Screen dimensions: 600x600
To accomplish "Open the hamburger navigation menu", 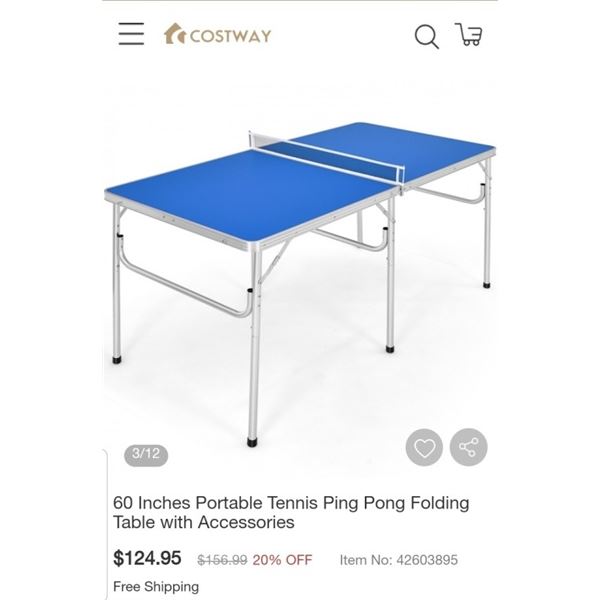I will (x=131, y=34).
